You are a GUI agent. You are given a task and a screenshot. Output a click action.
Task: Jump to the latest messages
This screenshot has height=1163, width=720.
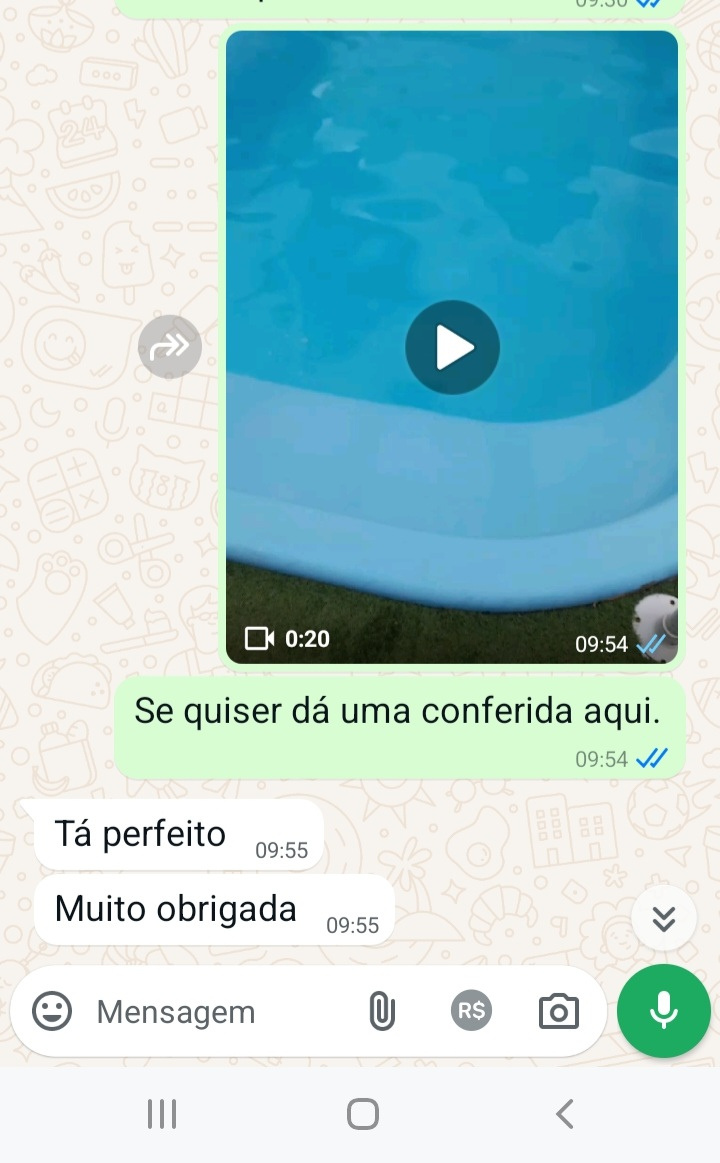click(664, 918)
